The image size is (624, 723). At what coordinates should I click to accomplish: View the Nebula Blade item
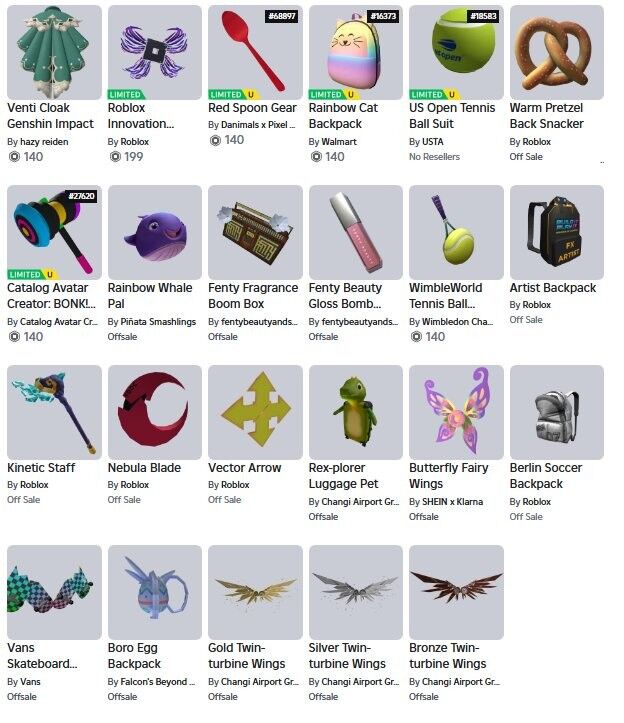(x=155, y=412)
